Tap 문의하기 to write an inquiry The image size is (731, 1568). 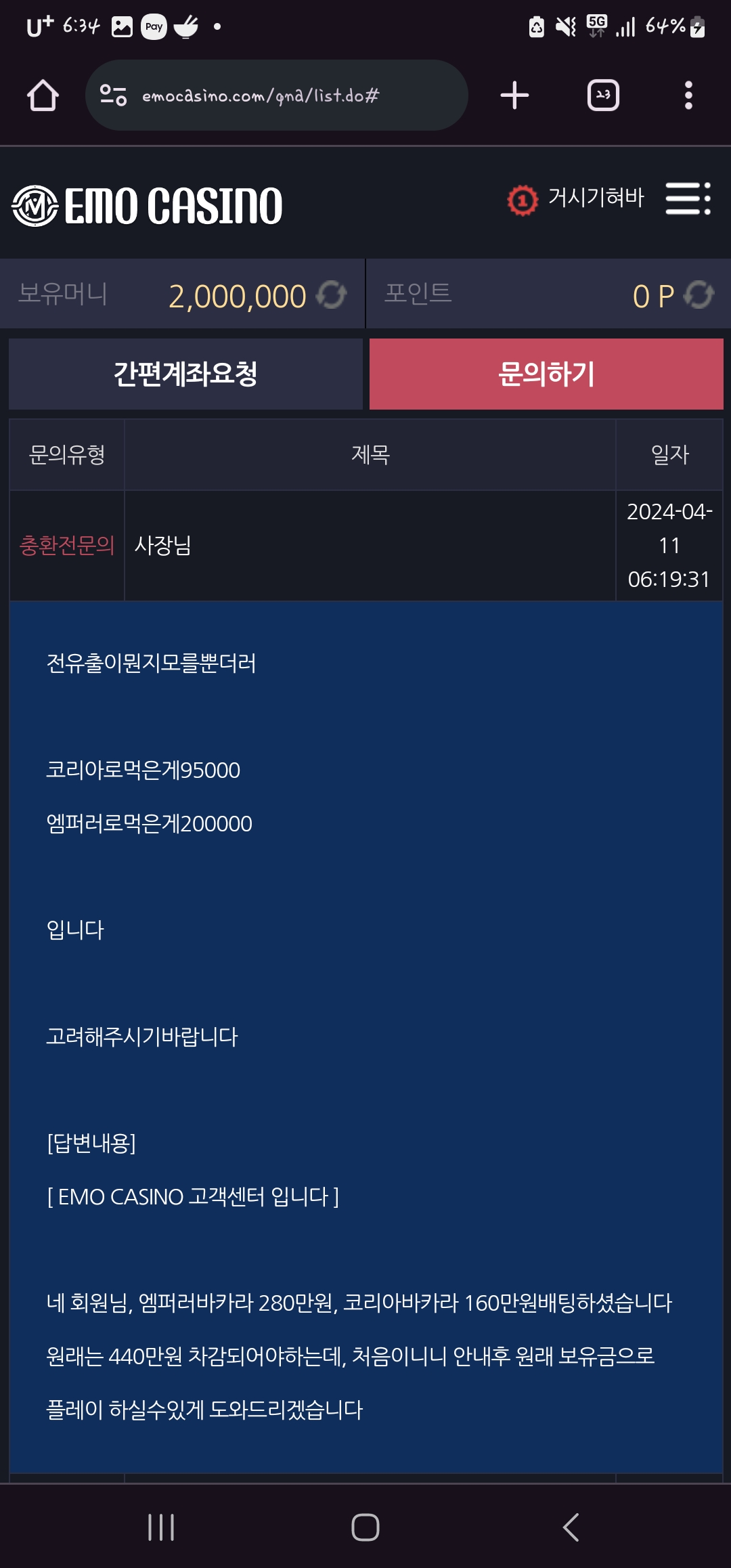546,374
